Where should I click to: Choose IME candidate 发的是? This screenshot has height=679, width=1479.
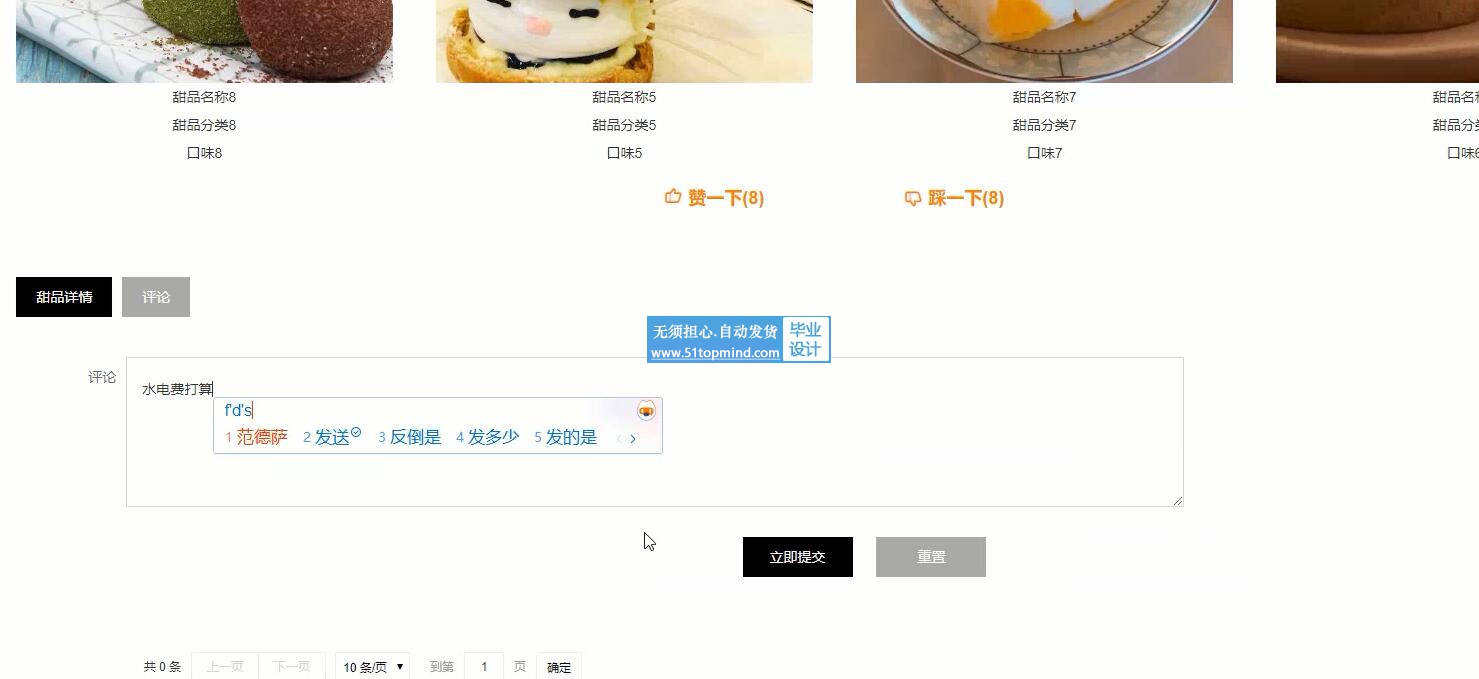(x=570, y=437)
